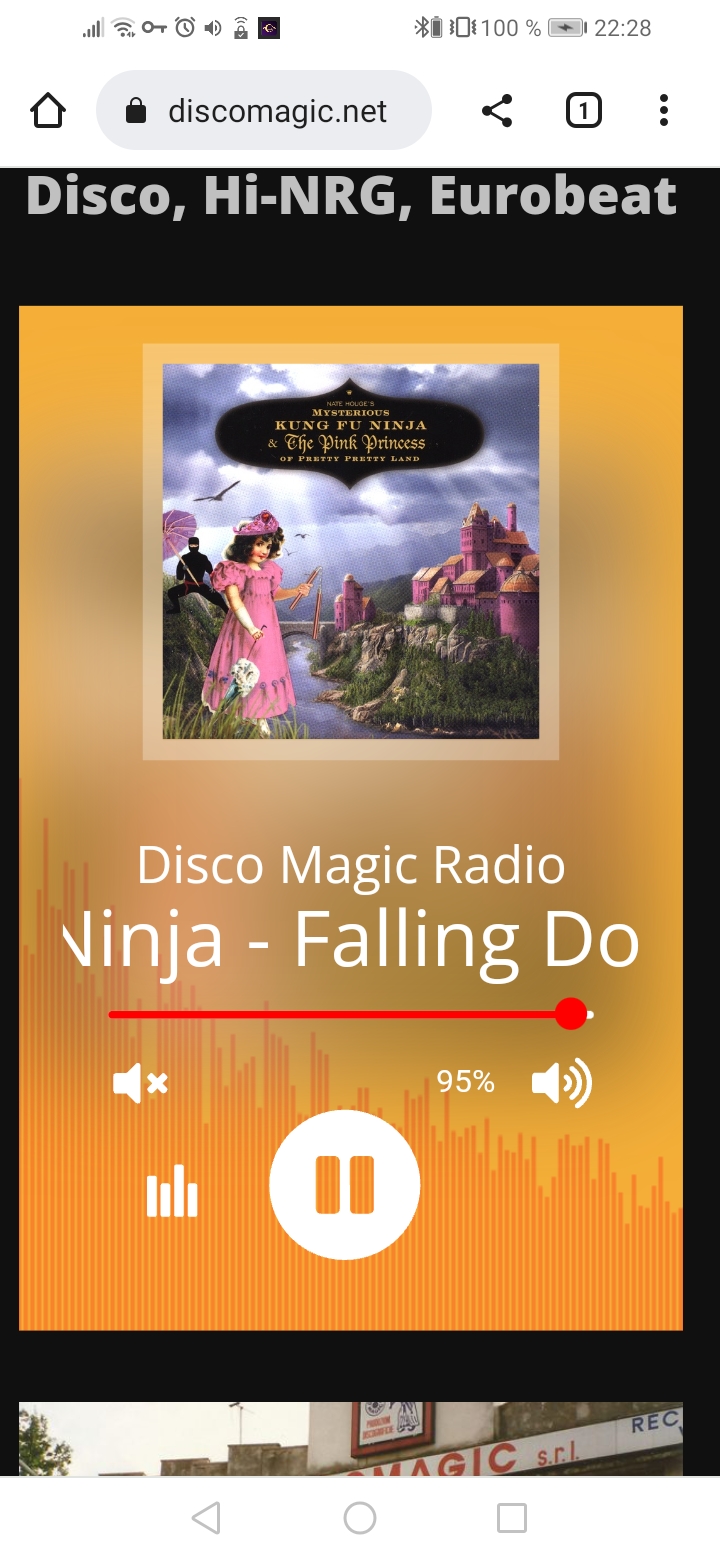This screenshot has height=1560, width=720.
Task: Toggle the equalizer bars icon
Action: pyautogui.click(x=172, y=1191)
